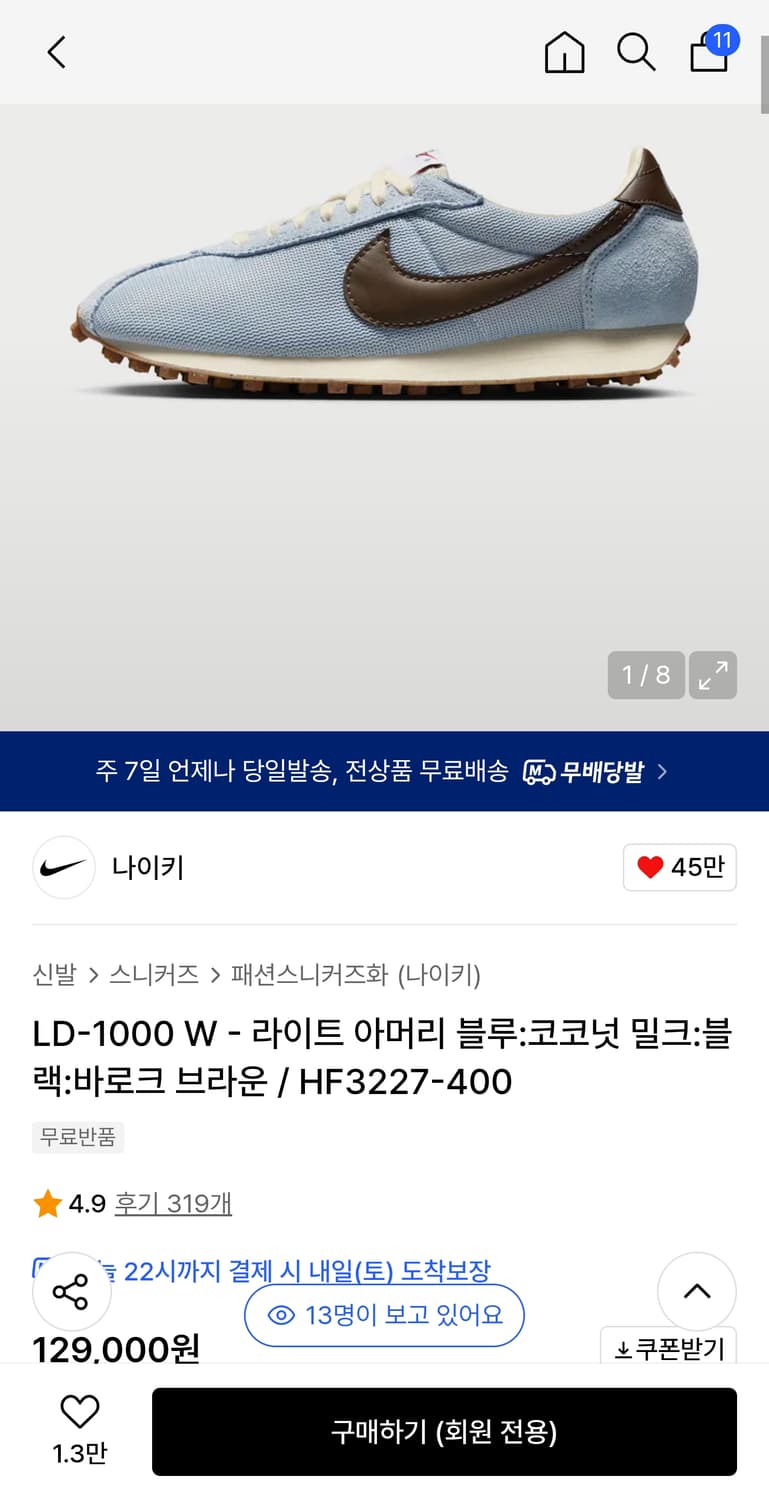The image size is (769, 1500).
Task: Collapse page using the scroll-to-top chevron
Action: click(x=696, y=1291)
